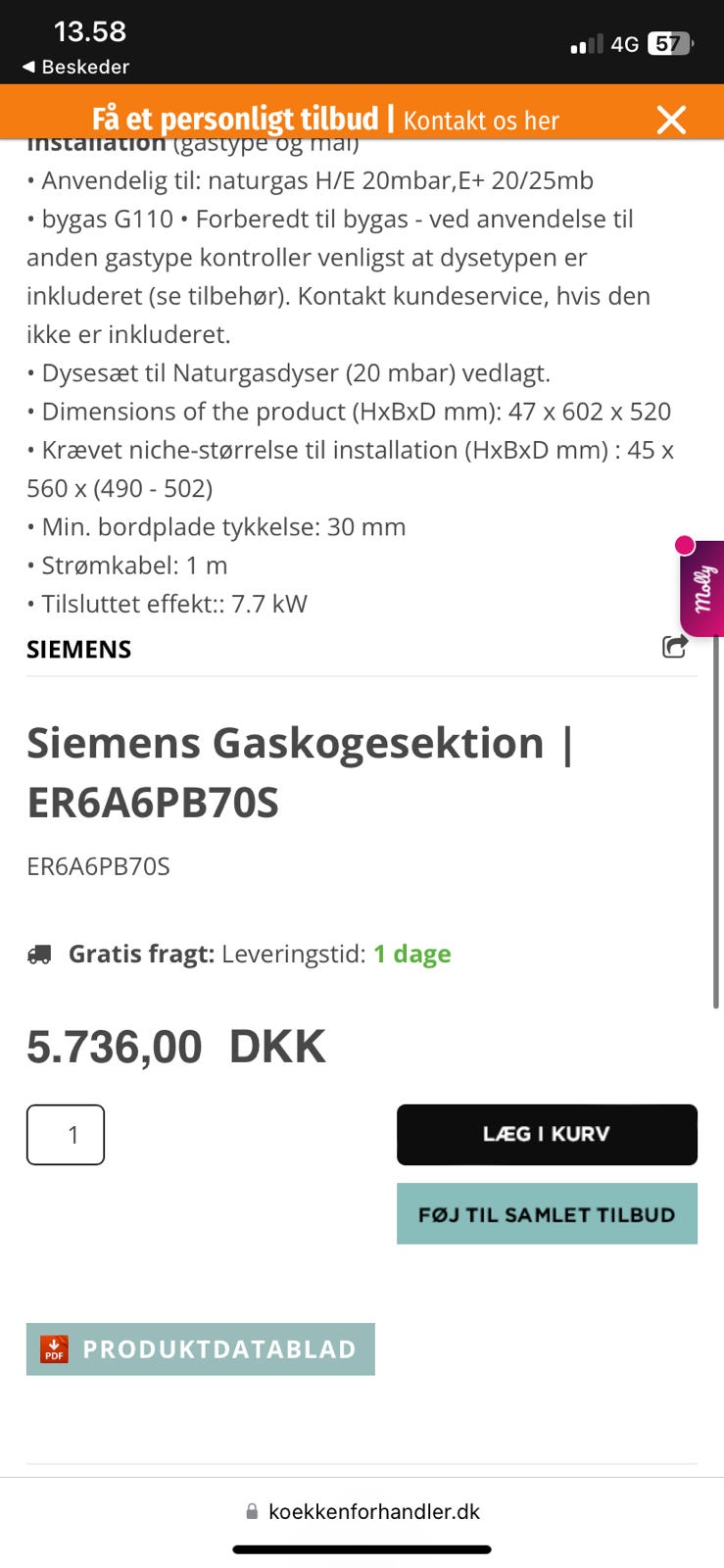Click the pink notification dot on Molly tab
Viewport: 724px width, 1568px height.
point(684,544)
